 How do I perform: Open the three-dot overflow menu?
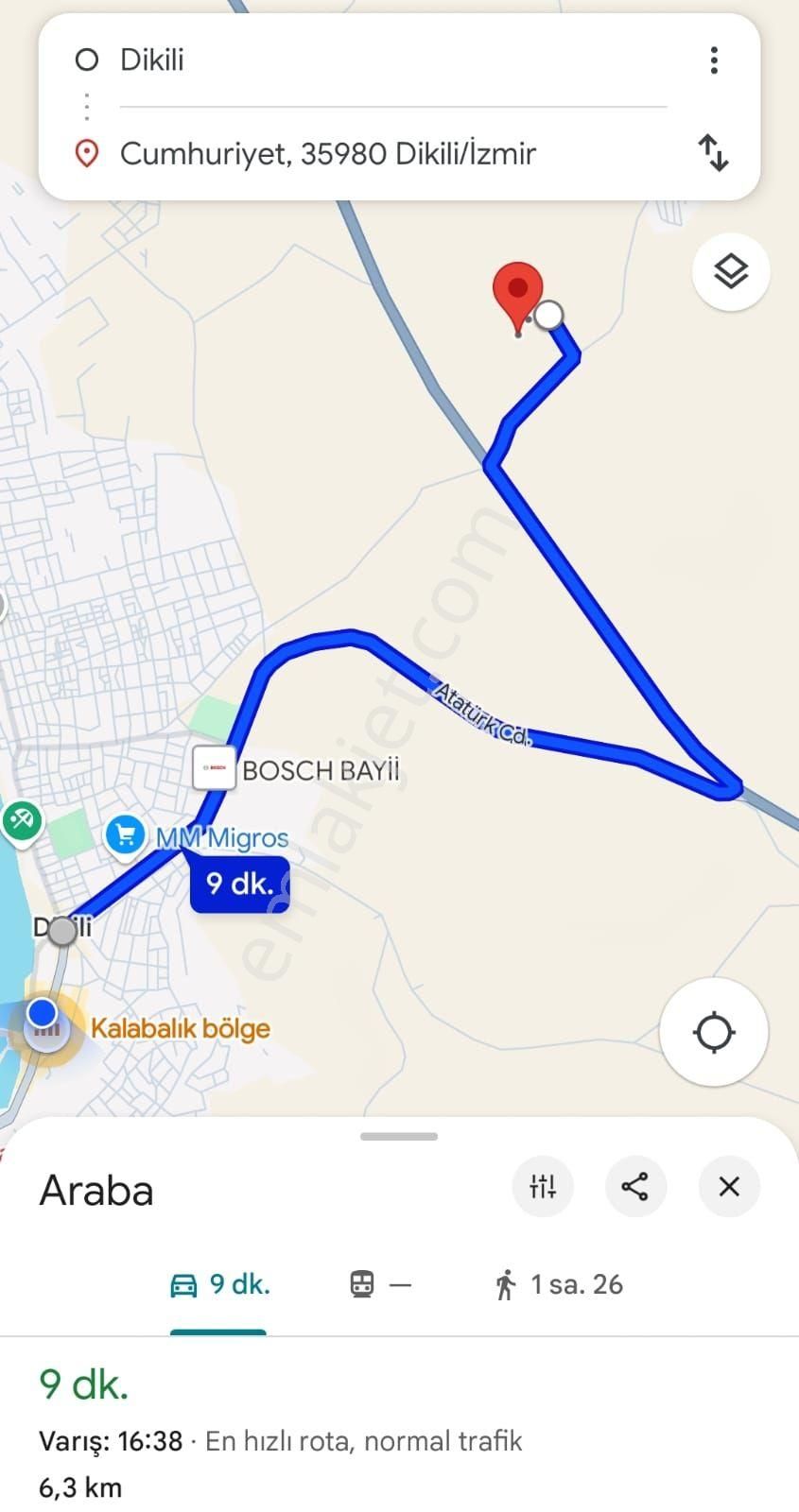tap(714, 60)
